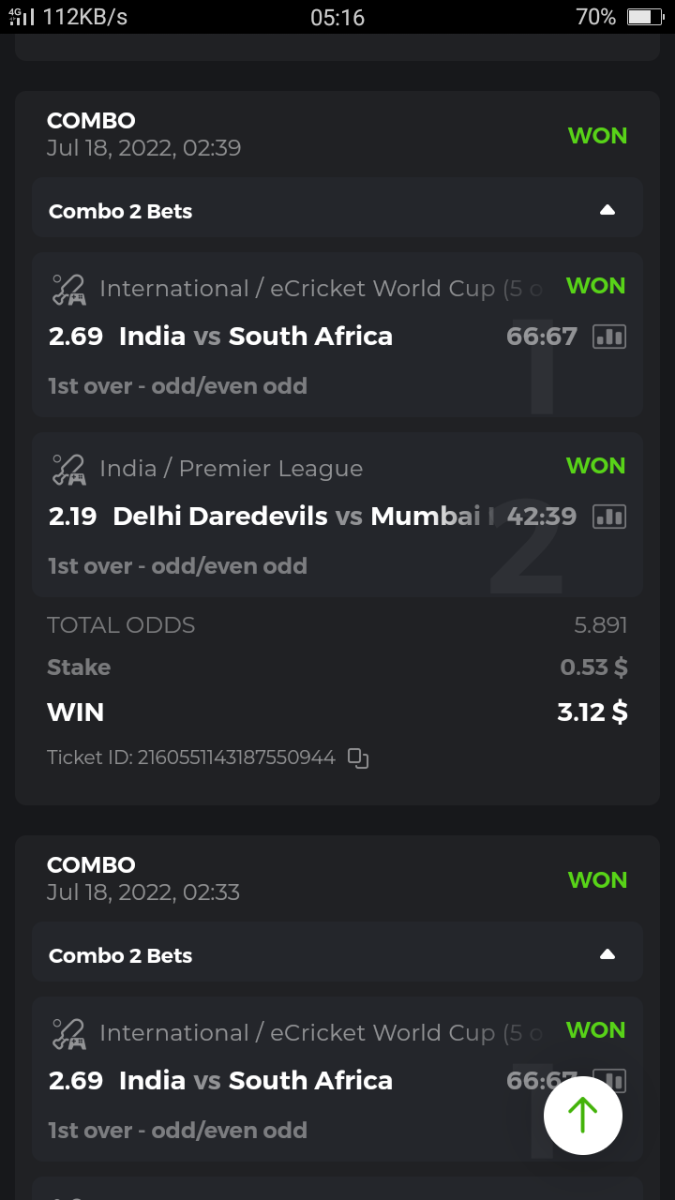675x1200 pixels.
Task: Collapse Combo 2 Bets in the 02:39 ticket
Action: click(x=606, y=210)
